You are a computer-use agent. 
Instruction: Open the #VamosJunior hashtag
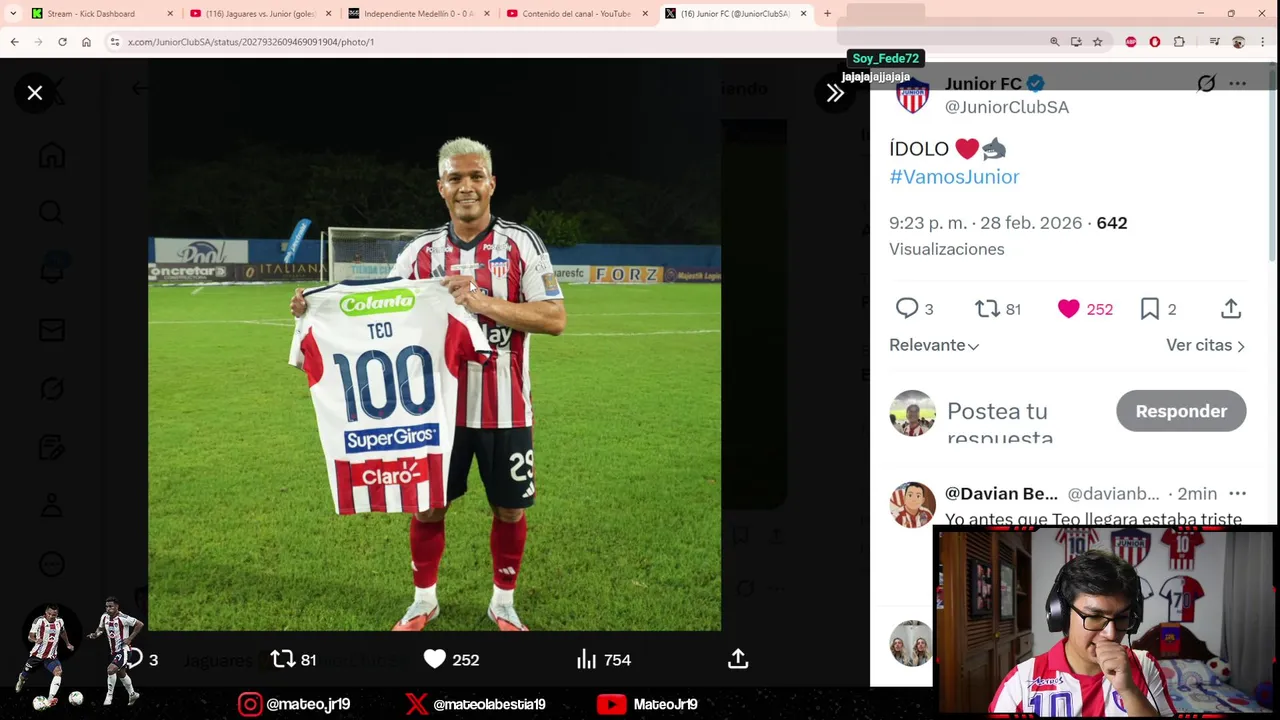coord(954,177)
